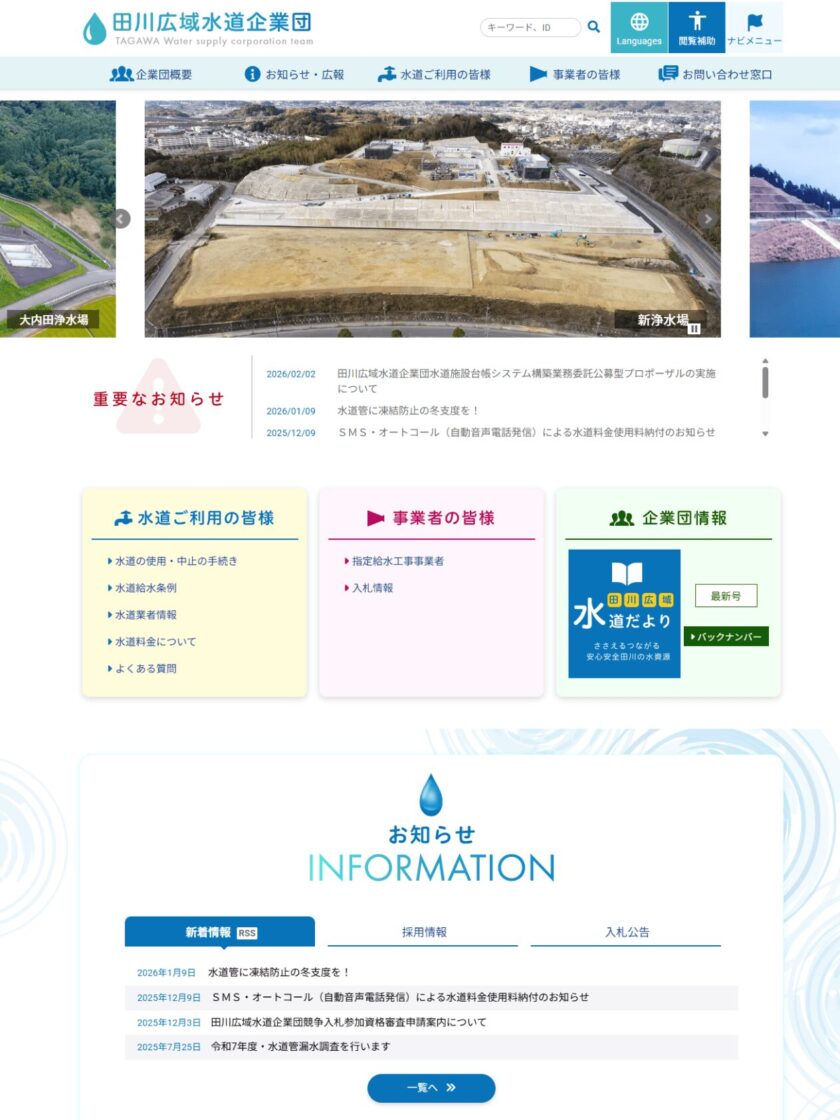
Task: Tap the keyword search field
Action: click(x=530, y=28)
